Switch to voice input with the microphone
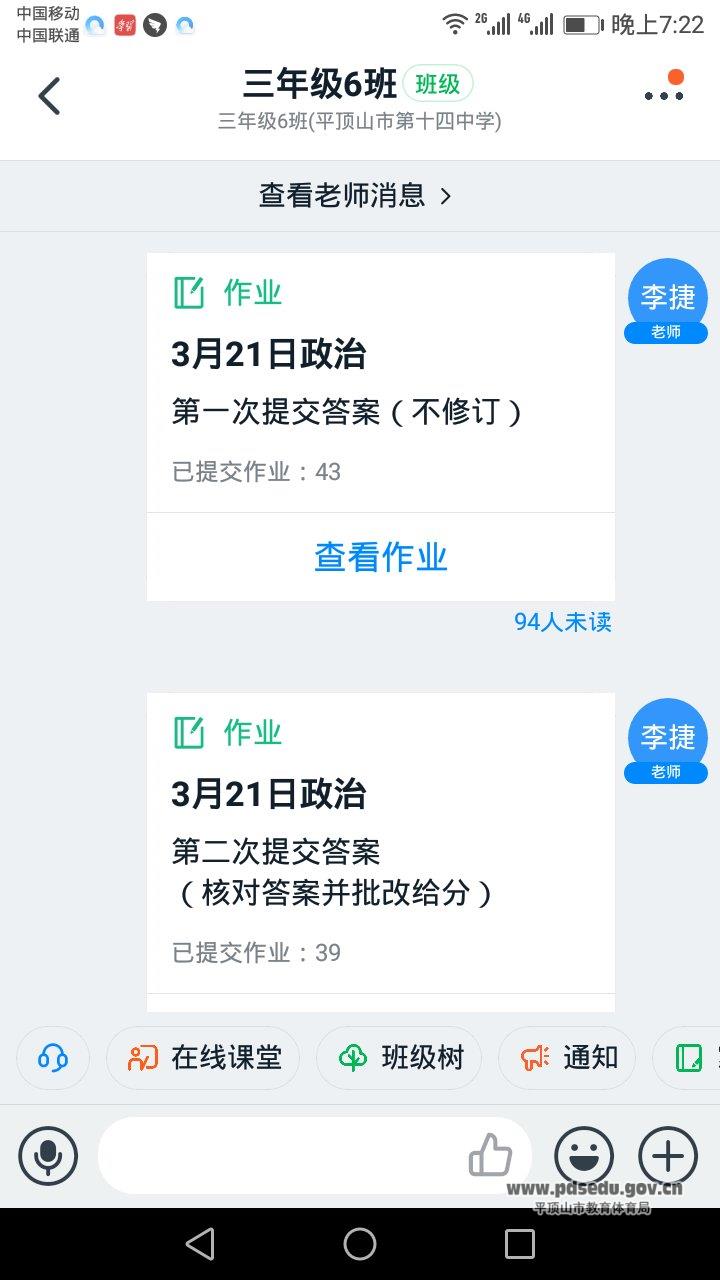720x1280 pixels. (x=47, y=1156)
